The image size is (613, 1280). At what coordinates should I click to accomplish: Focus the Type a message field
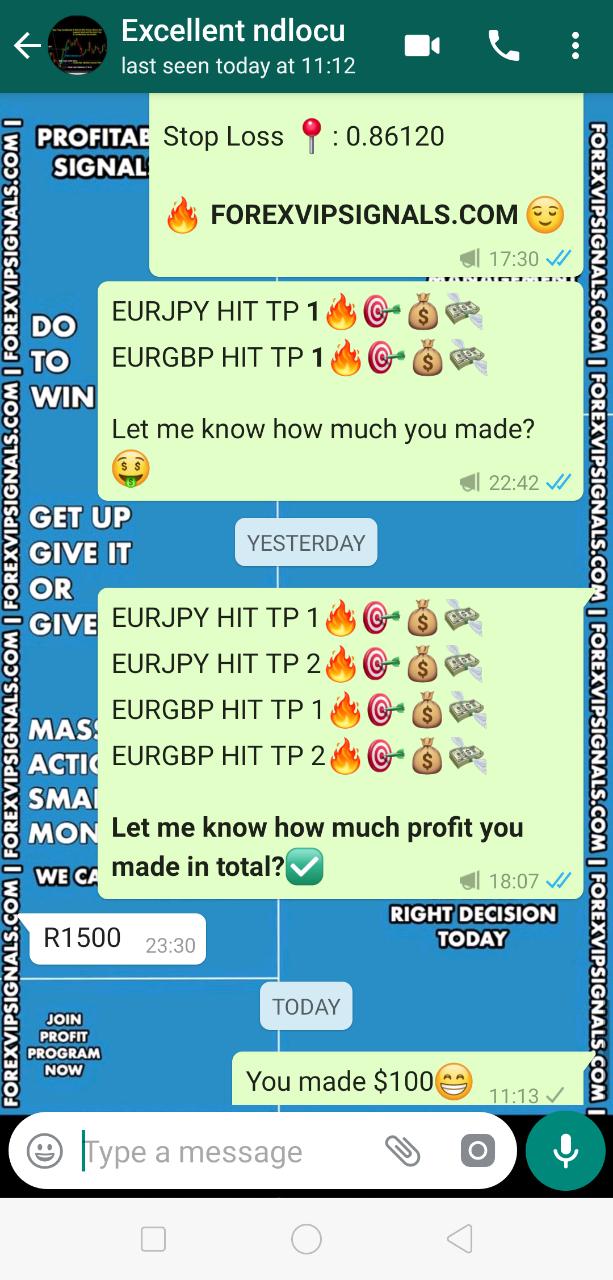pyautogui.click(x=225, y=1152)
